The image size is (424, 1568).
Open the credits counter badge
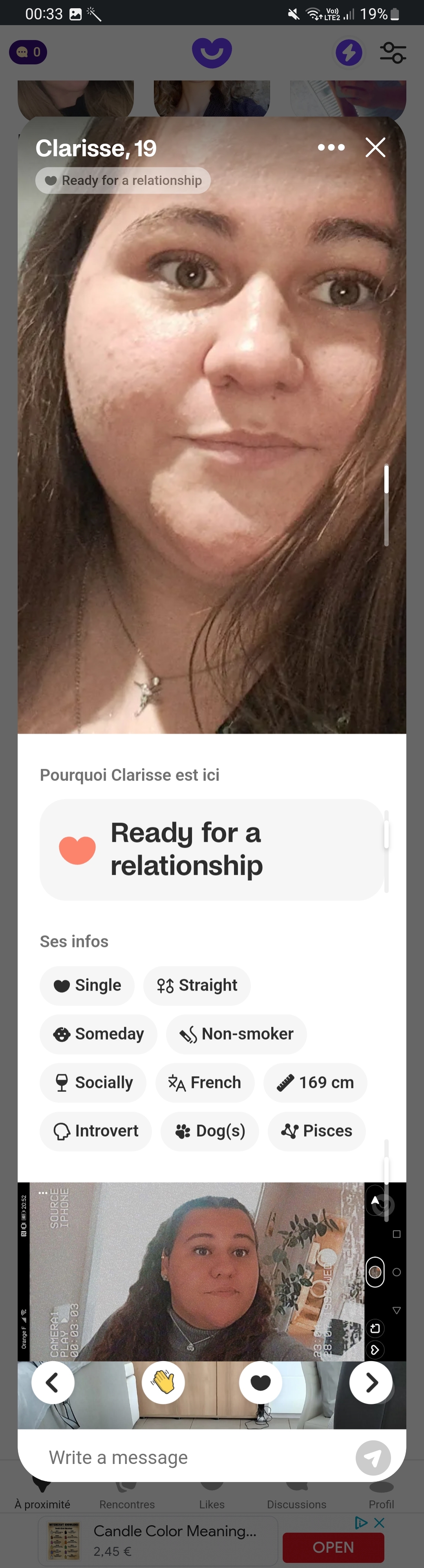pos(28,52)
